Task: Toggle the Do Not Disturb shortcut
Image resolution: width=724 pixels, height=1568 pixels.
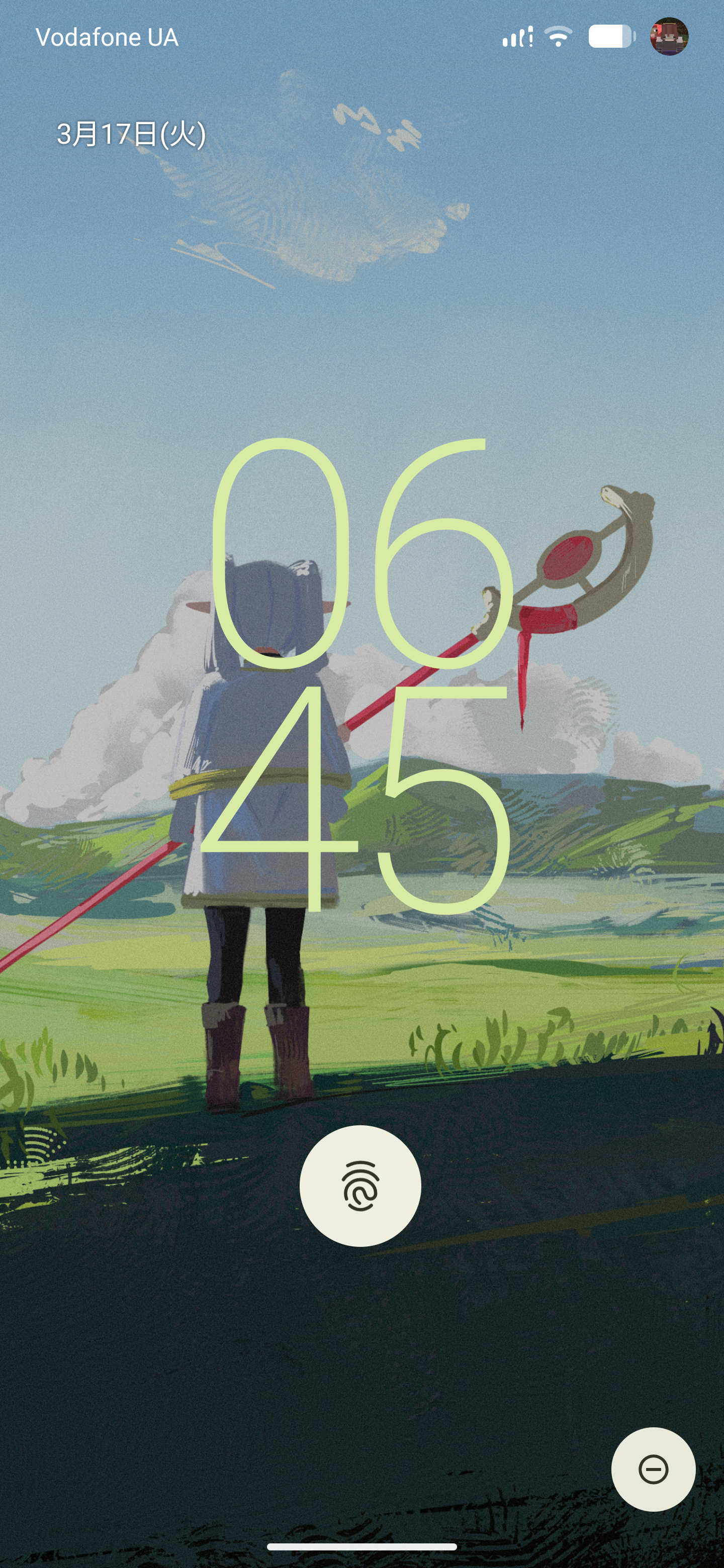Action: click(x=653, y=1469)
